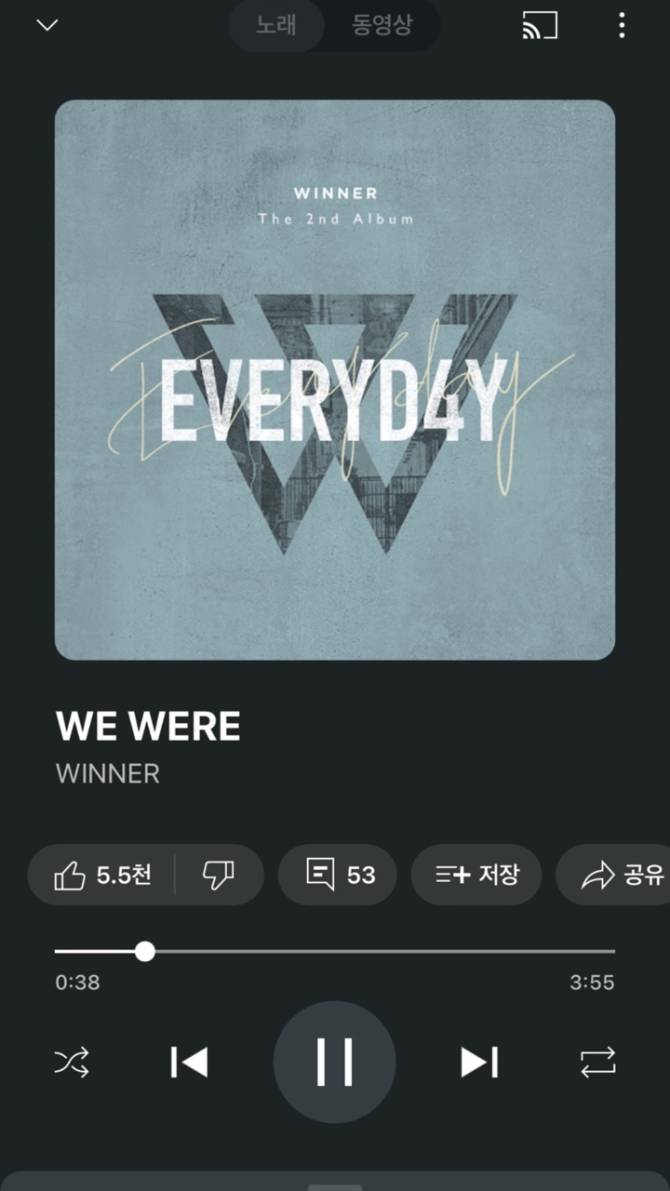670x1191 pixels.
Task: Skip to the previous track
Action: pos(189,1062)
